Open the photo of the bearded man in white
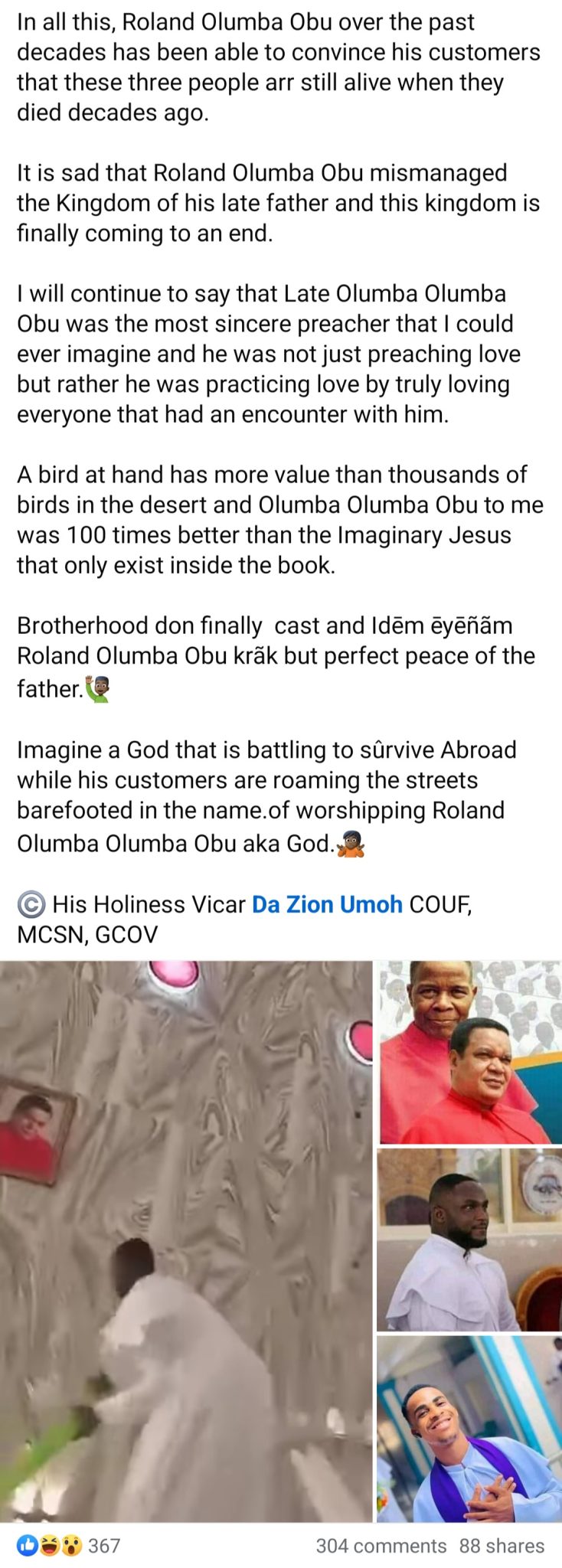Image resolution: width=562 pixels, height=1568 pixels. (469, 1240)
